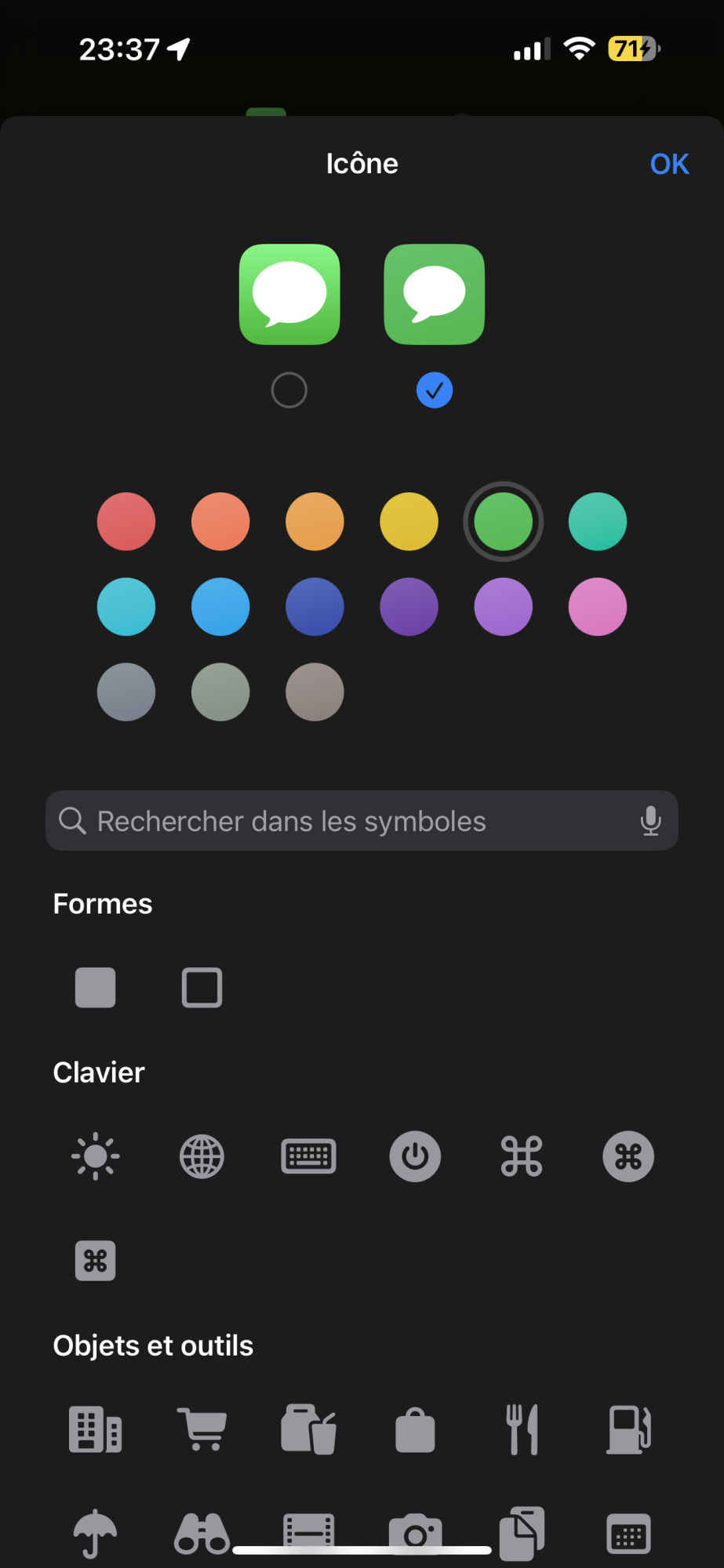Choose the power button symbol
Viewport: 724px width, 1568px height.
(415, 1156)
